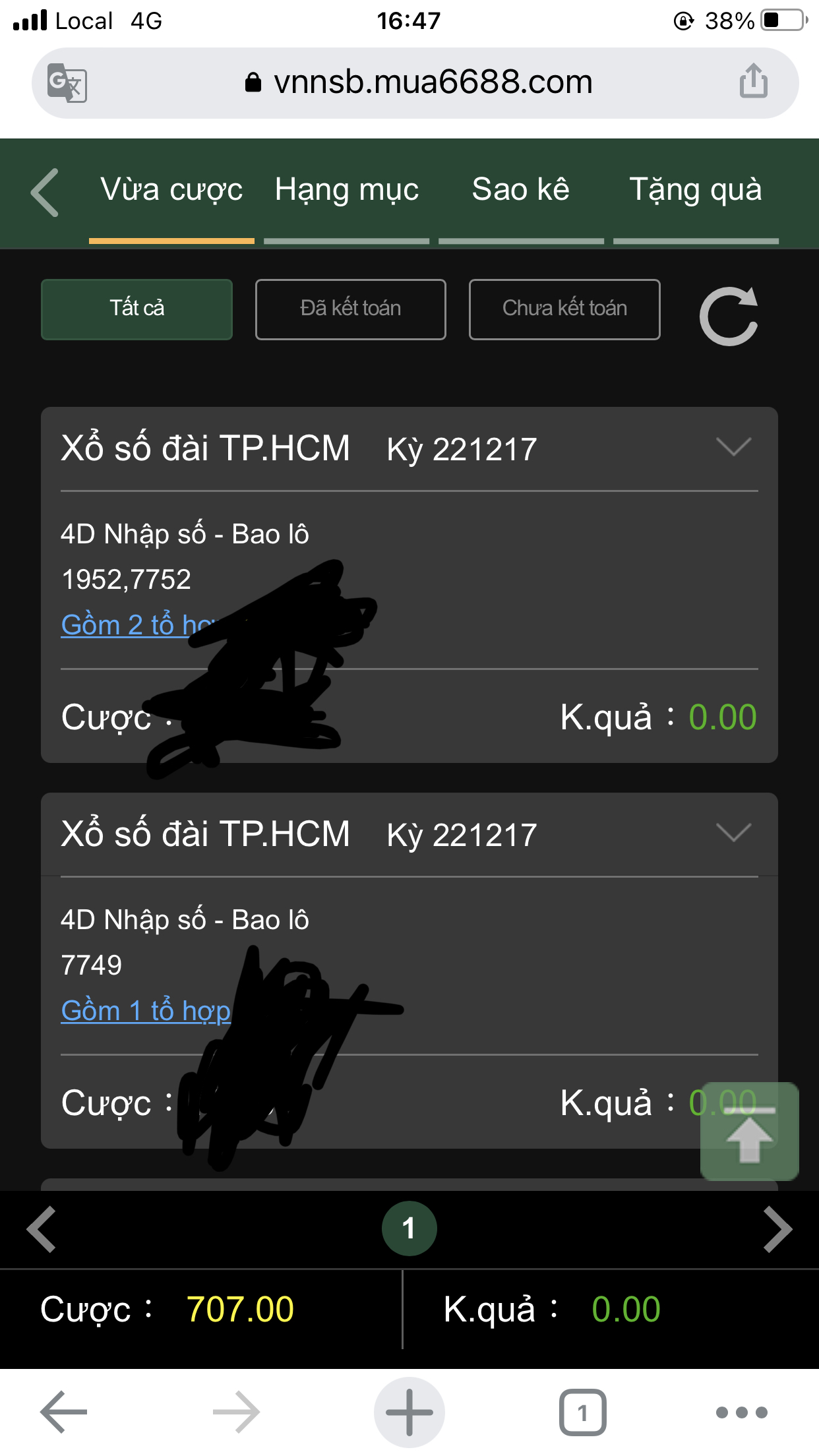The image size is (819, 1456).
Task: Go to the previous results page
Action: coord(41,1229)
